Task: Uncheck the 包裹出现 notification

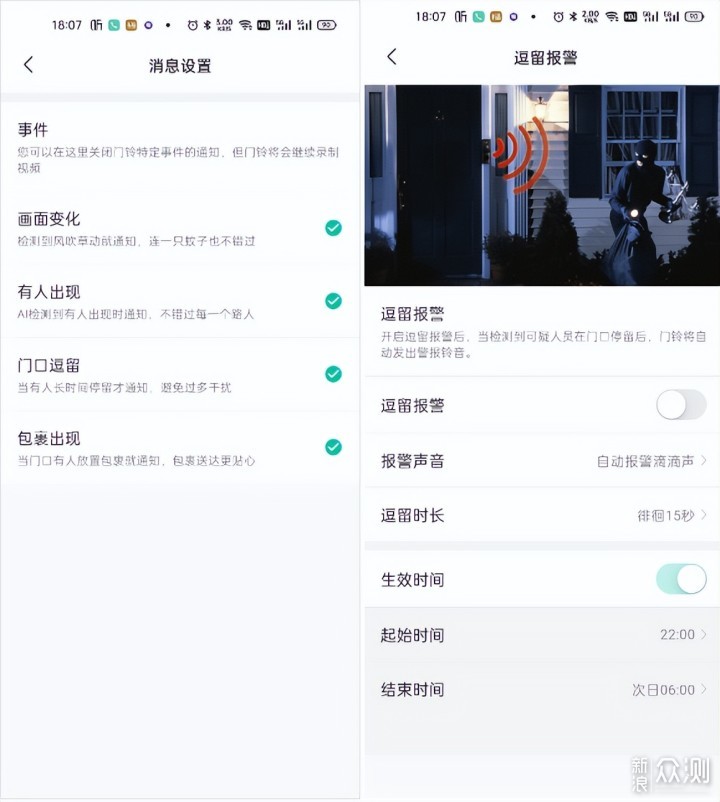Action: (333, 447)
